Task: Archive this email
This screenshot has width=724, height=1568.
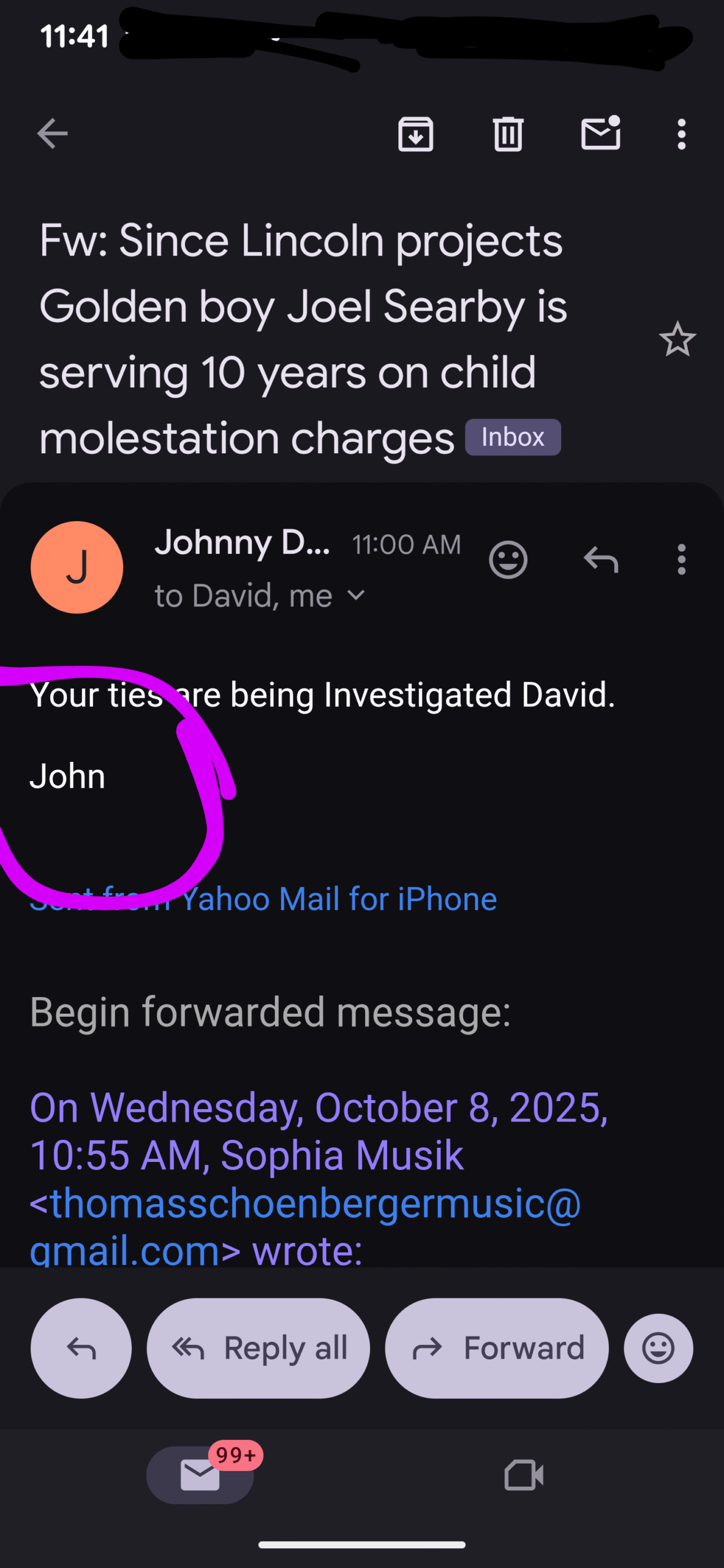Action: (415, 134)
